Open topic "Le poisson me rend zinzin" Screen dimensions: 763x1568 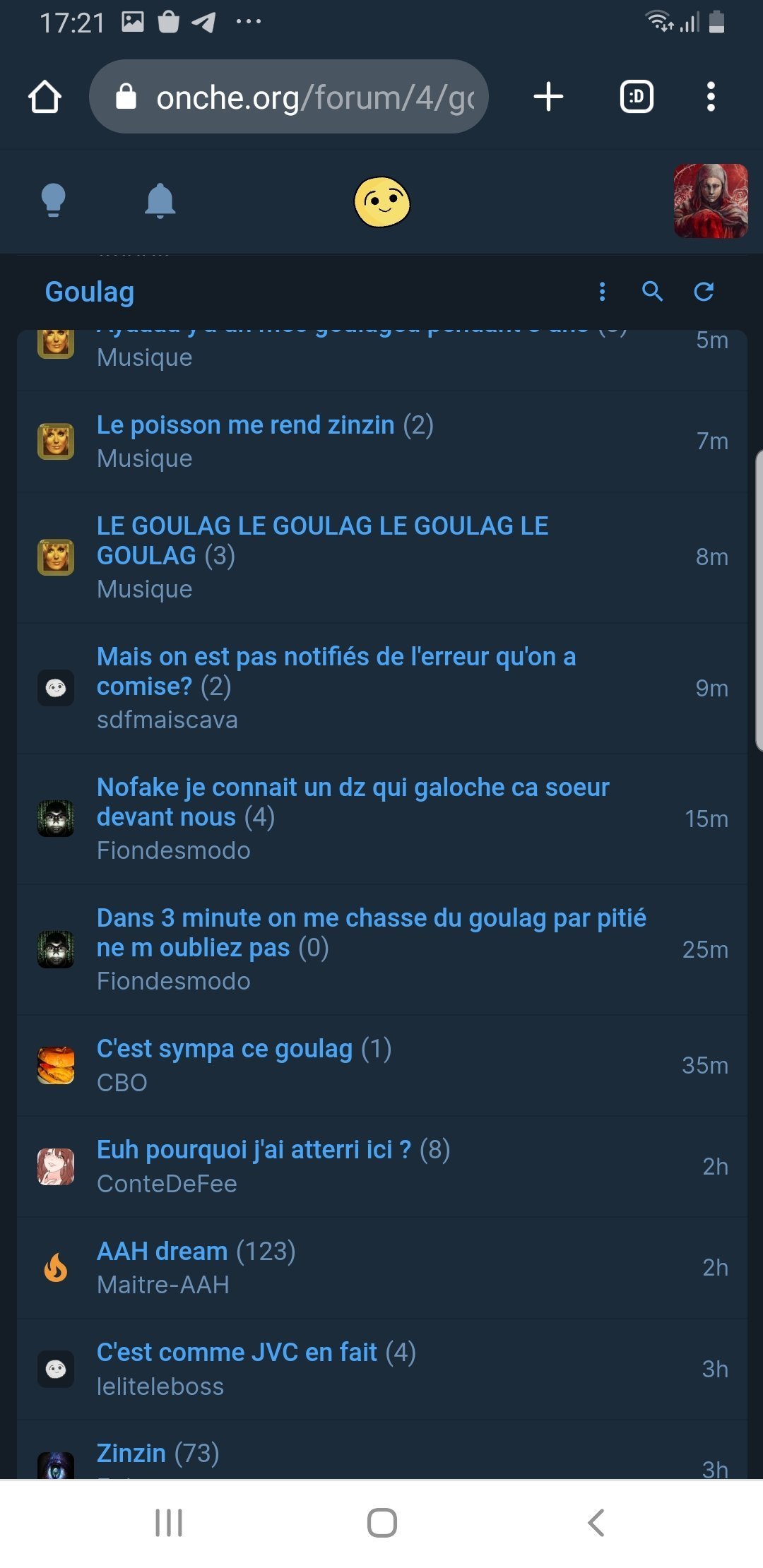point(246,425)
